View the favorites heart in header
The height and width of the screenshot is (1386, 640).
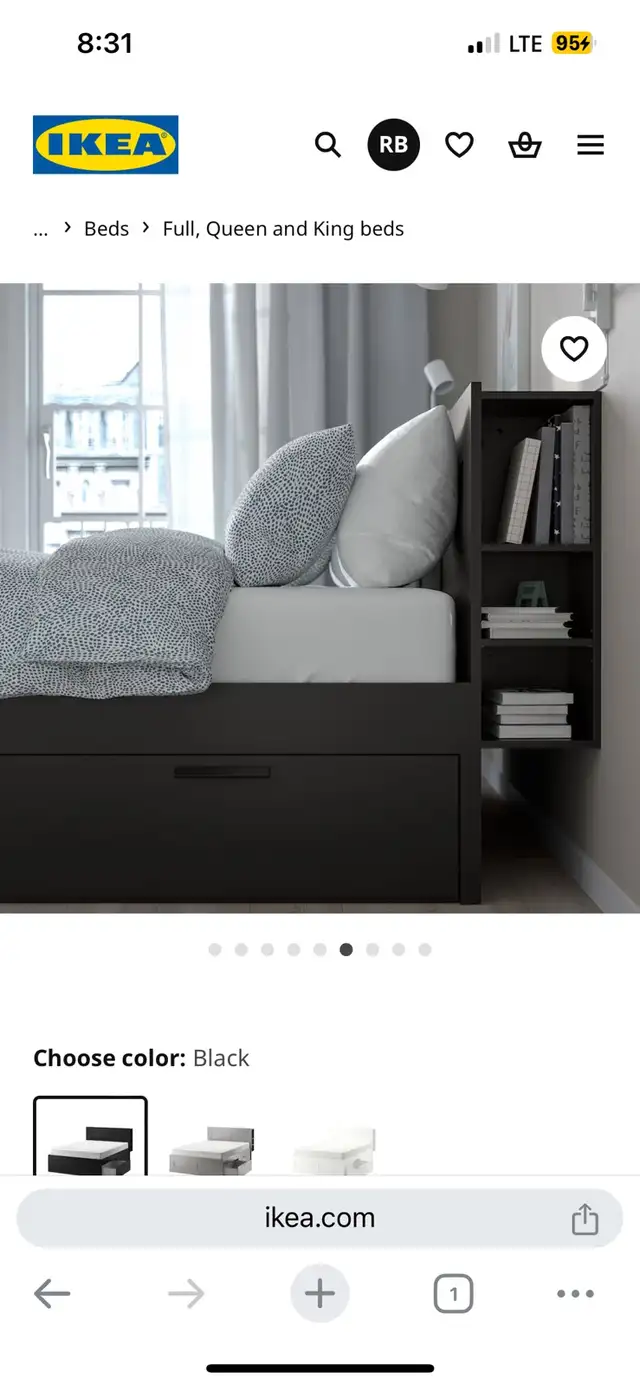pyautogui.click(x=459, y=146)
